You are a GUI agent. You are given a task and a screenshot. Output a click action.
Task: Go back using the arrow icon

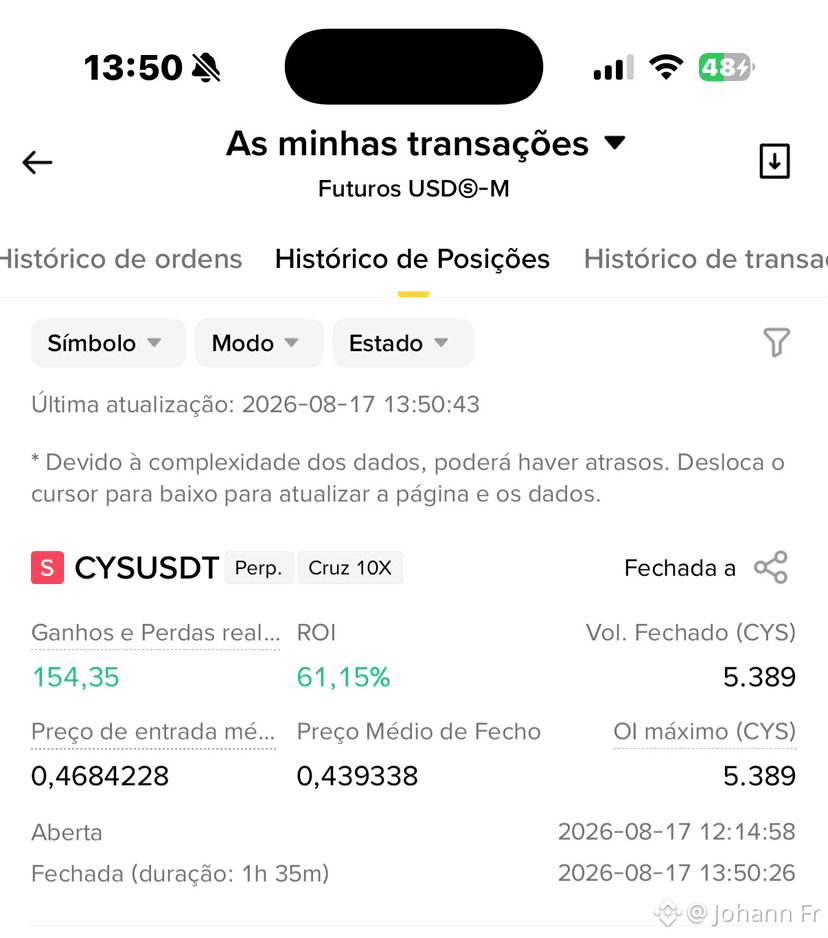coord(37,162)
